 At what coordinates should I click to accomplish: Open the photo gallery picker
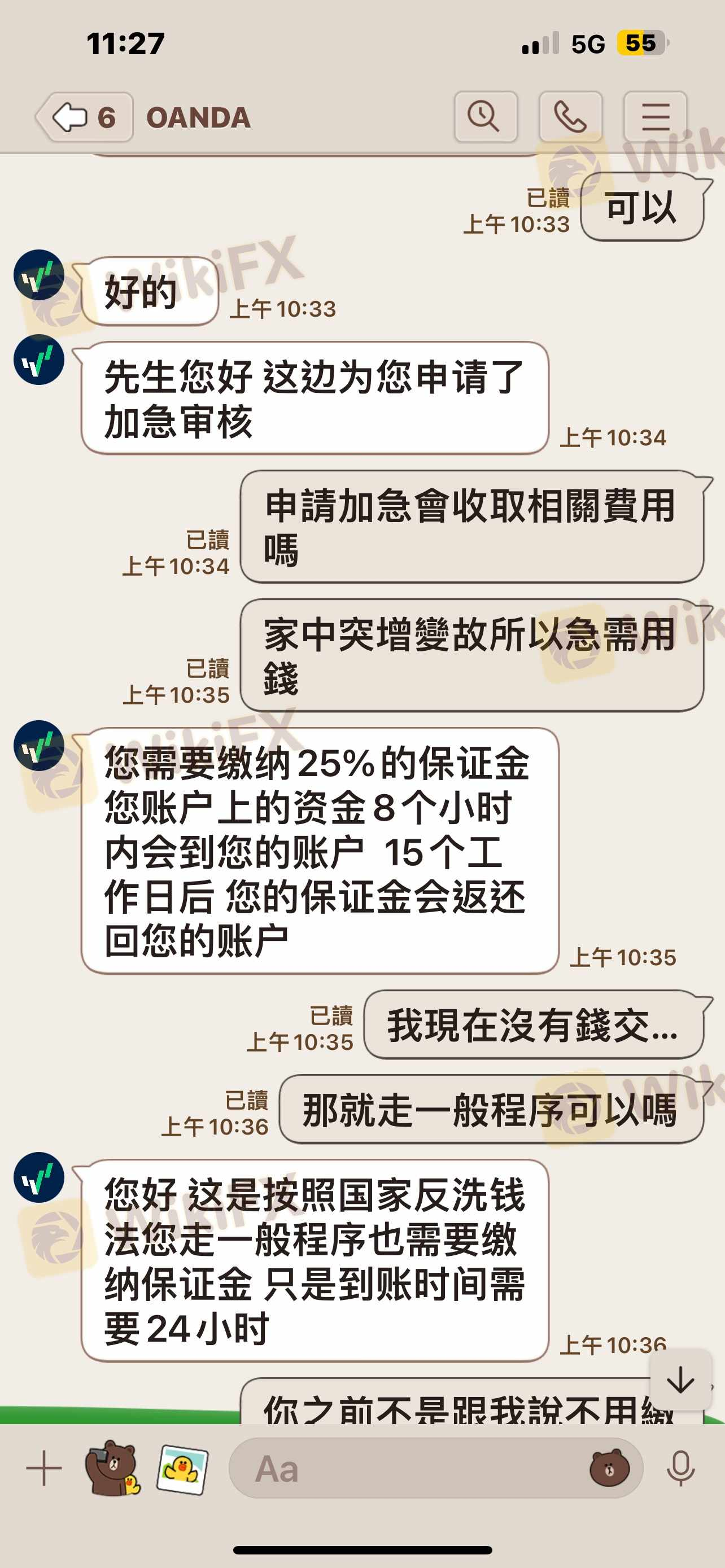click(x=182, y=1468)
